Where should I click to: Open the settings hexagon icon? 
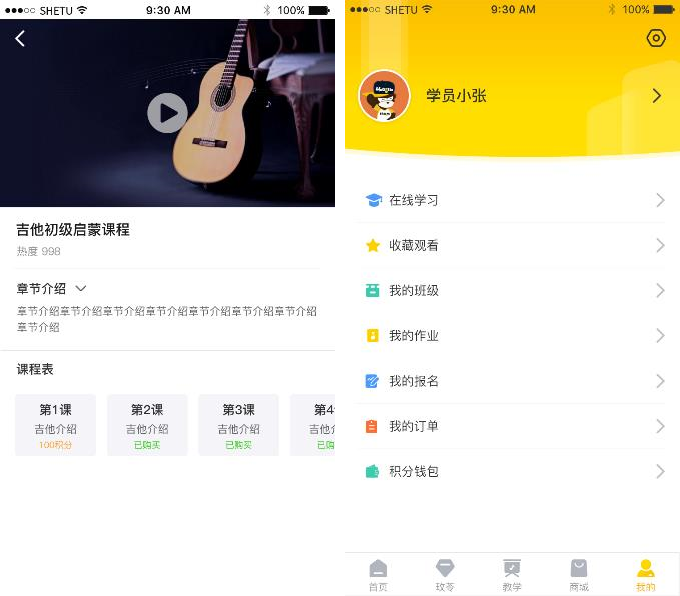tap(656, 38)
